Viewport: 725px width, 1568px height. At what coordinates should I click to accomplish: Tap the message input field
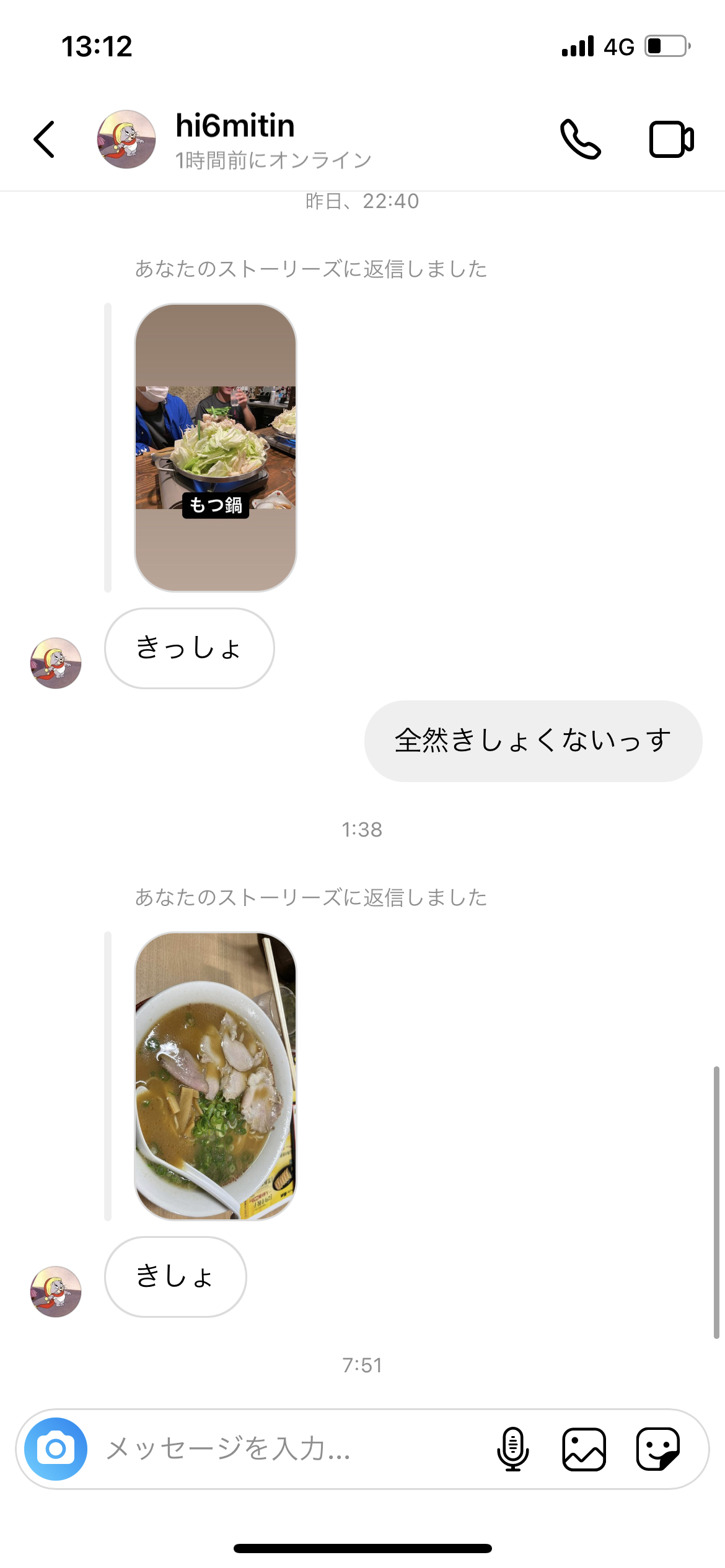(x=291, y=1449)
